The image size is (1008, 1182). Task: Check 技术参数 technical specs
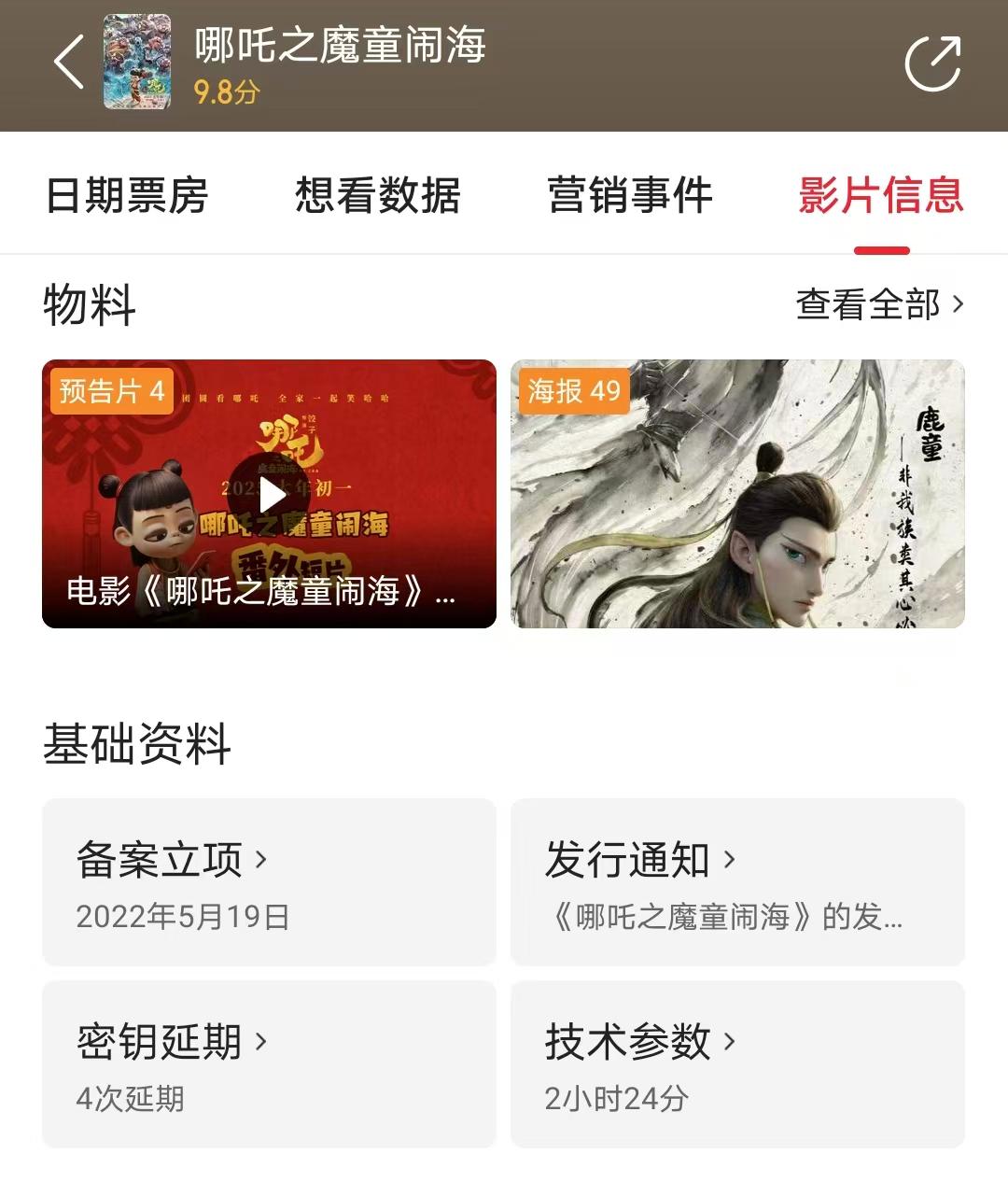[737, 1063]
